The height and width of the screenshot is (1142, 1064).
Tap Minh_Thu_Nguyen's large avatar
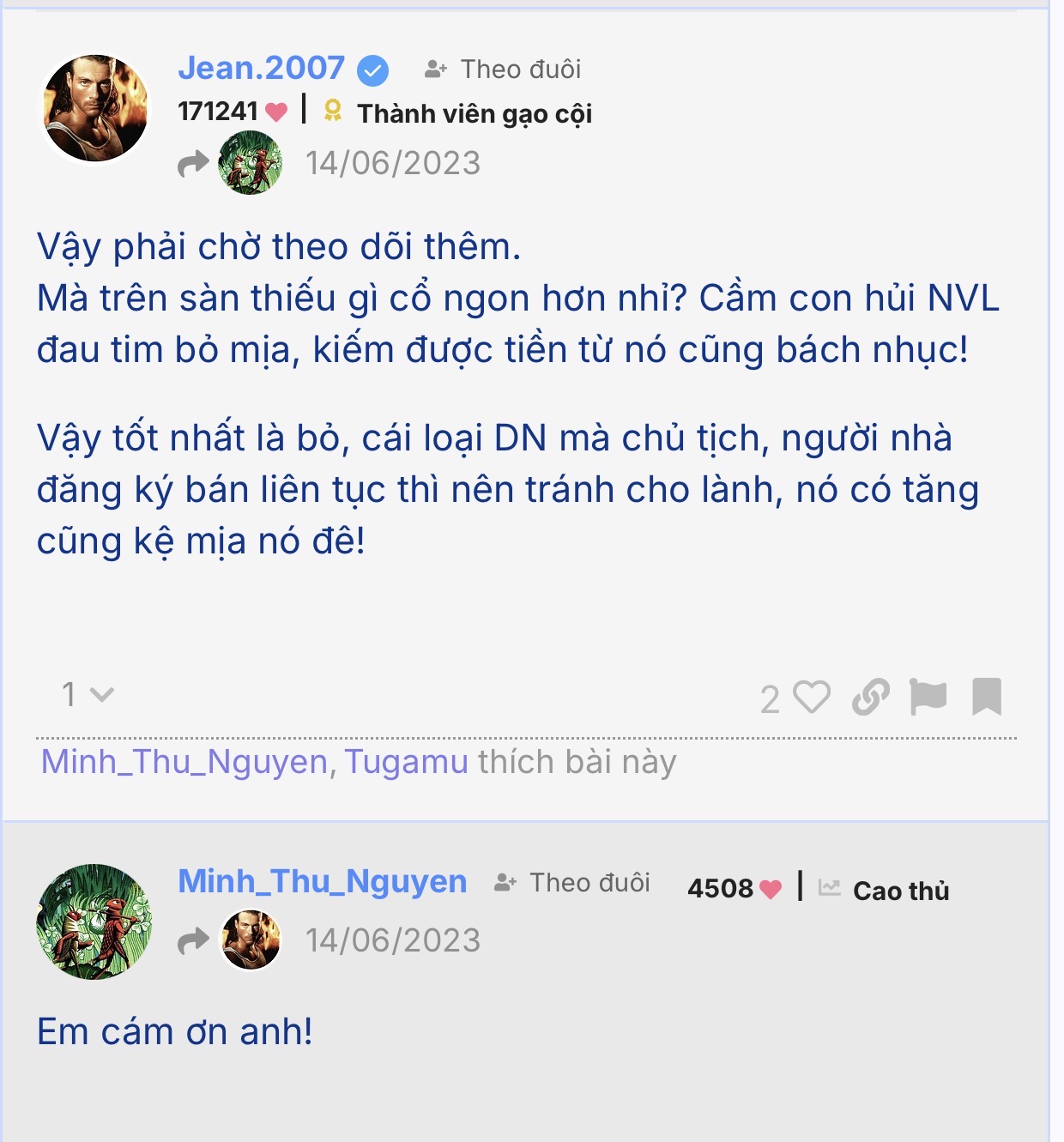[x=94, y=921]
